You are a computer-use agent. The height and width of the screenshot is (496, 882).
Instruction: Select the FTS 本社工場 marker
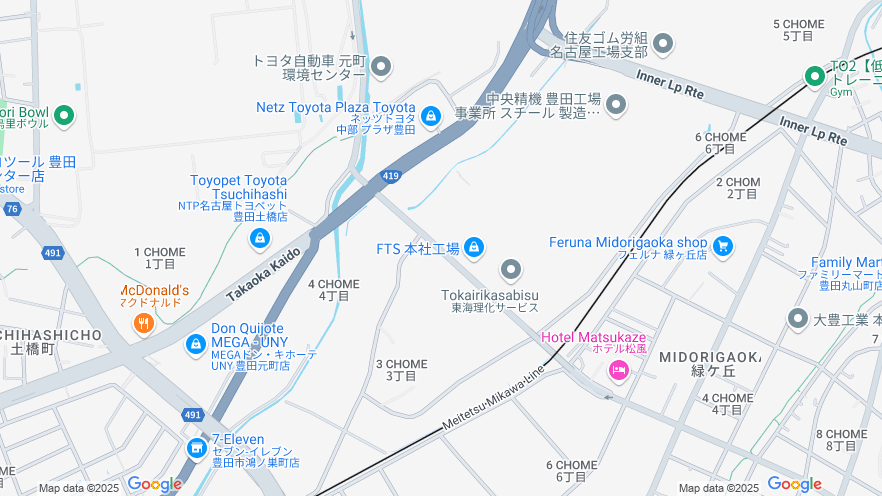pos(475,246)
